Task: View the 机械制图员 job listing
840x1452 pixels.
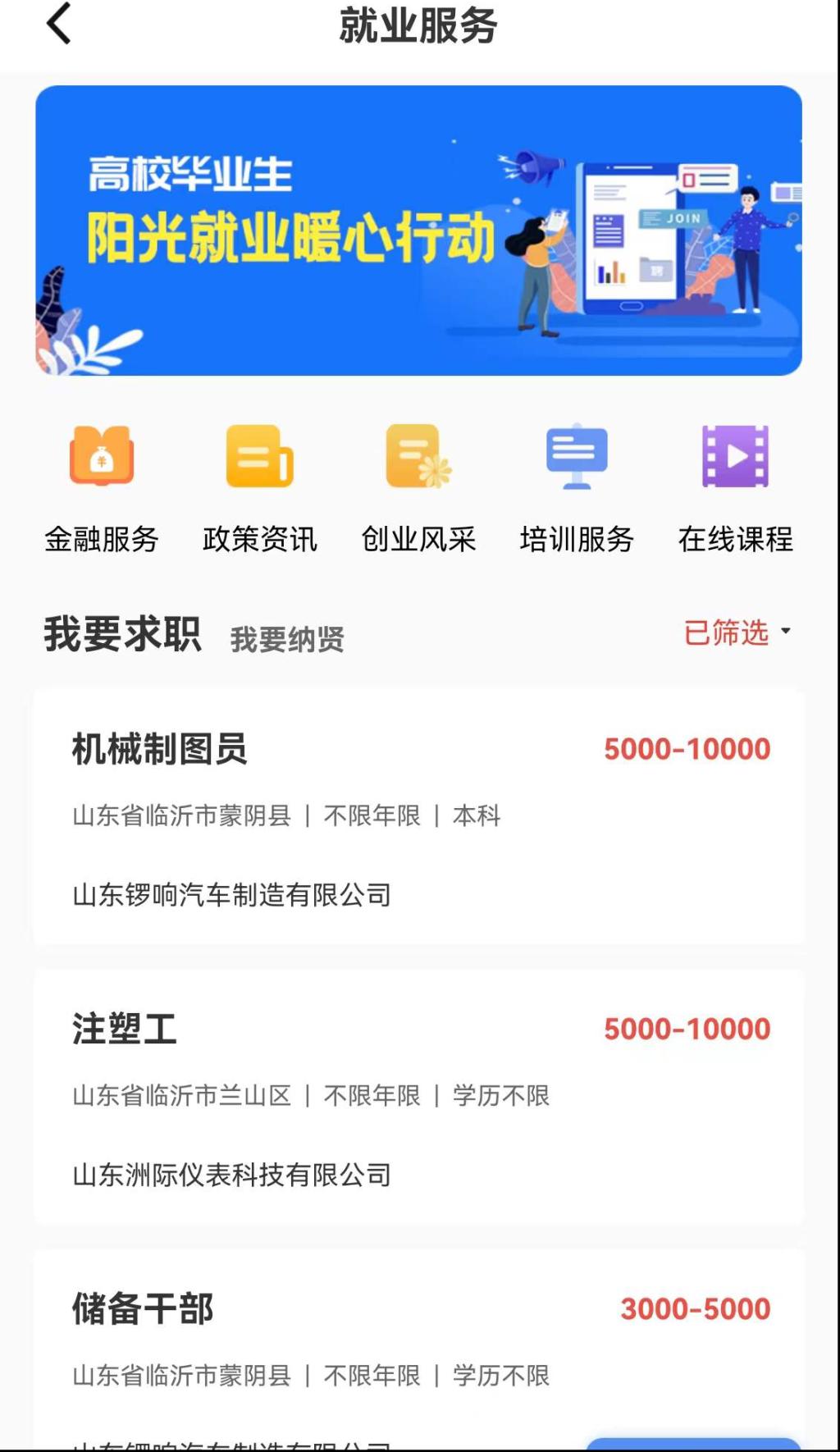Action: point(418,817)
